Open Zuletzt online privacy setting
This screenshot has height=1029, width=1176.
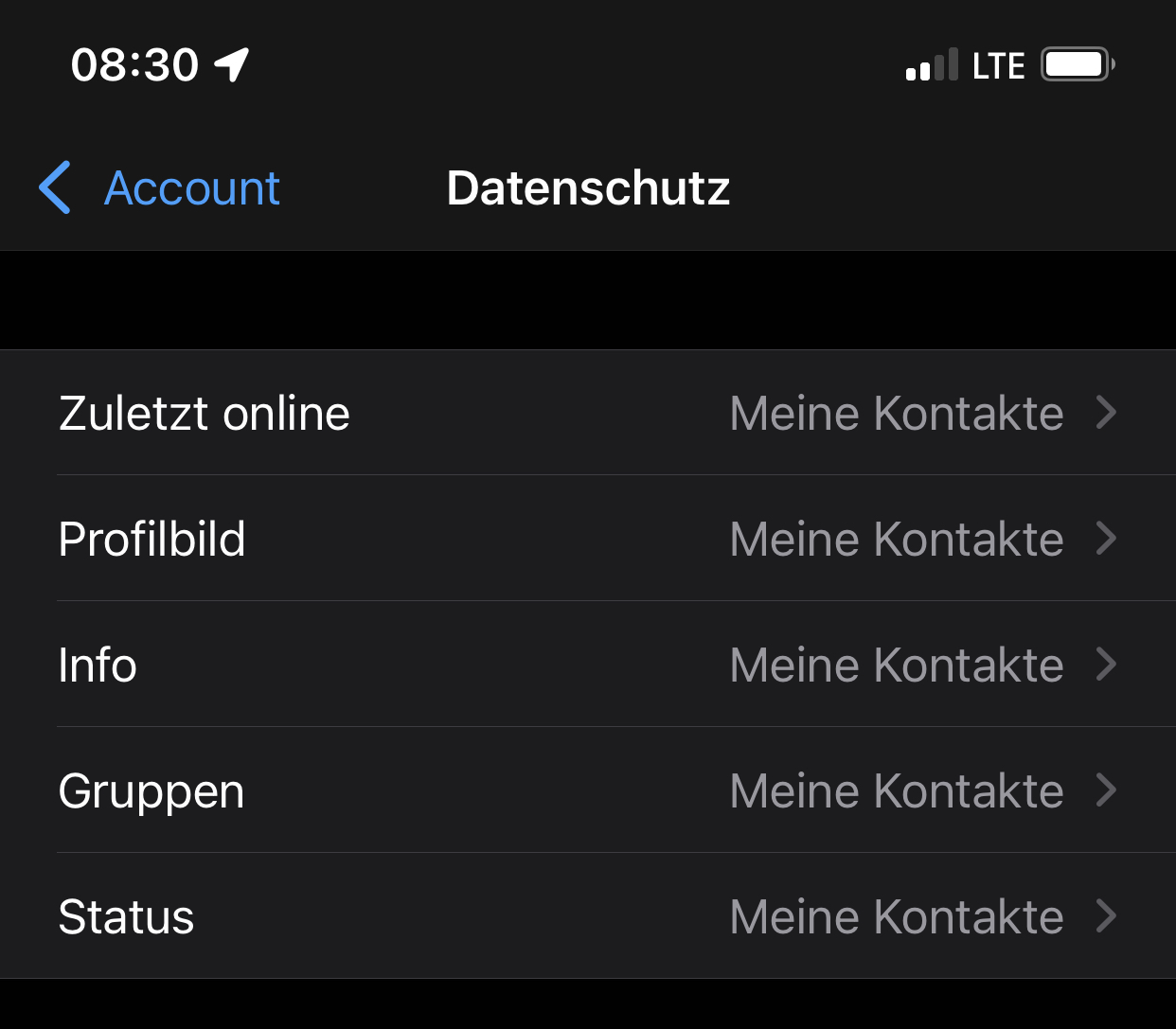587,413
